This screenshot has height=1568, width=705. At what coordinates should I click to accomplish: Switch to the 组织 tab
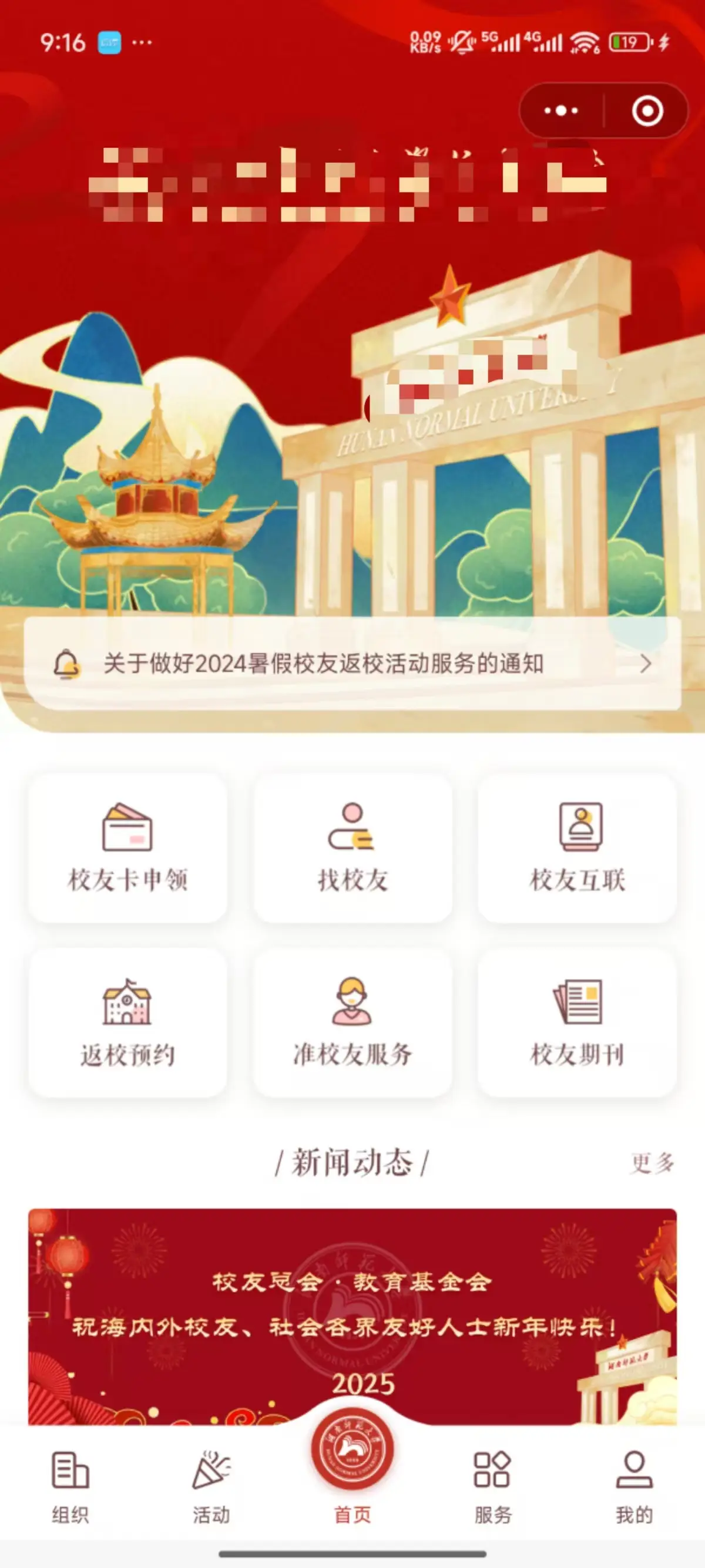(x=70, y=1486)
